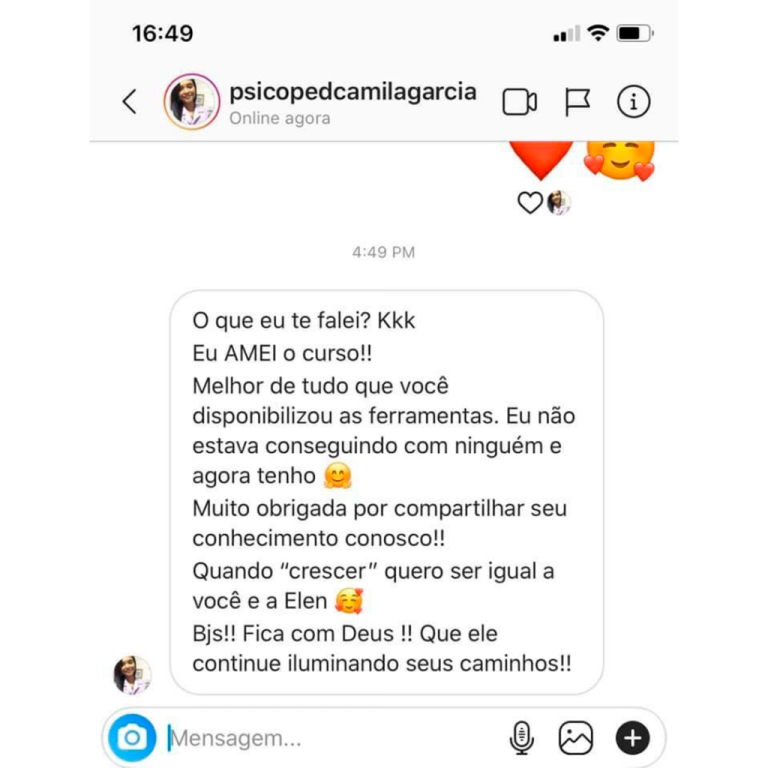Record a voice message with the microphone
The image size is (768, 768).
pos(520,739)
